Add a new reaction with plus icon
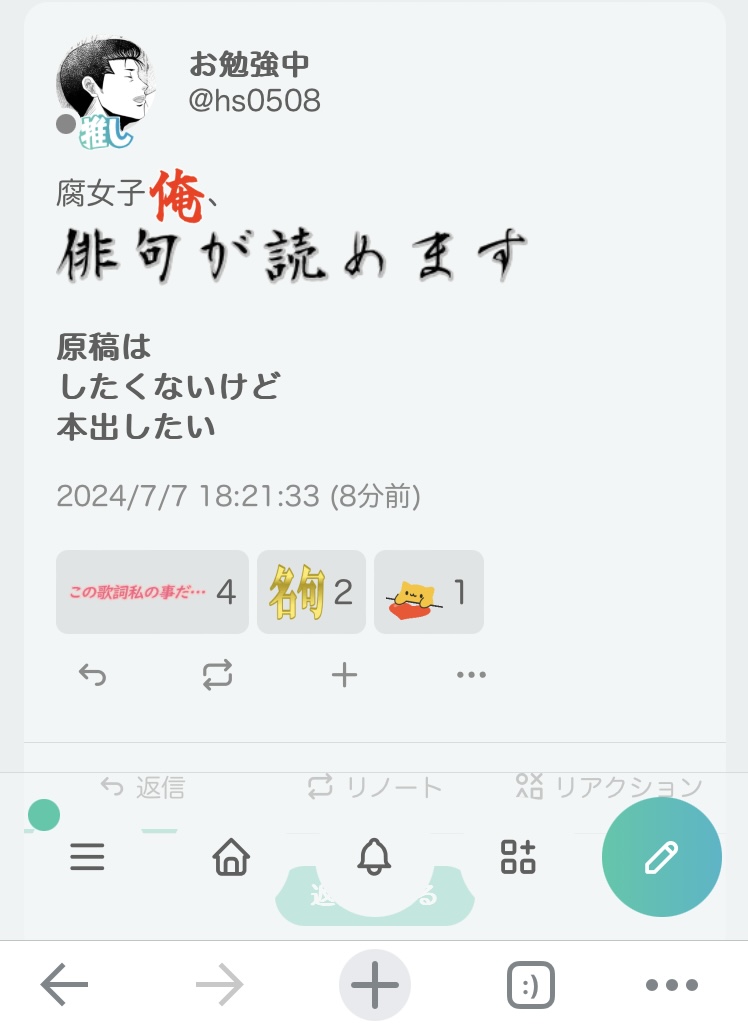The width and height of the screenshot is (748, 1029). (344, 676)
